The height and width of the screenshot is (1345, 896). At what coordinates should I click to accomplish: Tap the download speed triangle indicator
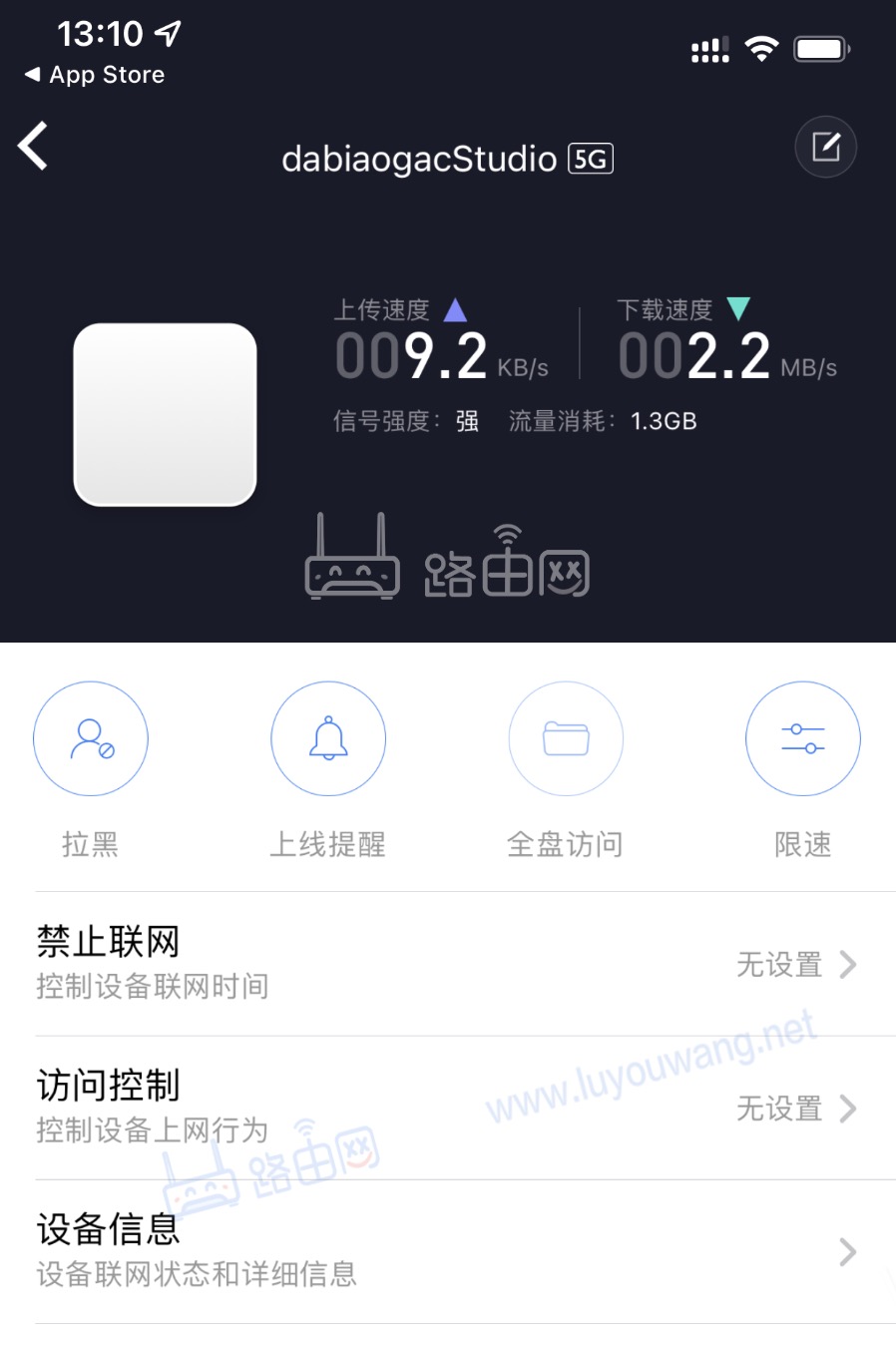point(739,309)
